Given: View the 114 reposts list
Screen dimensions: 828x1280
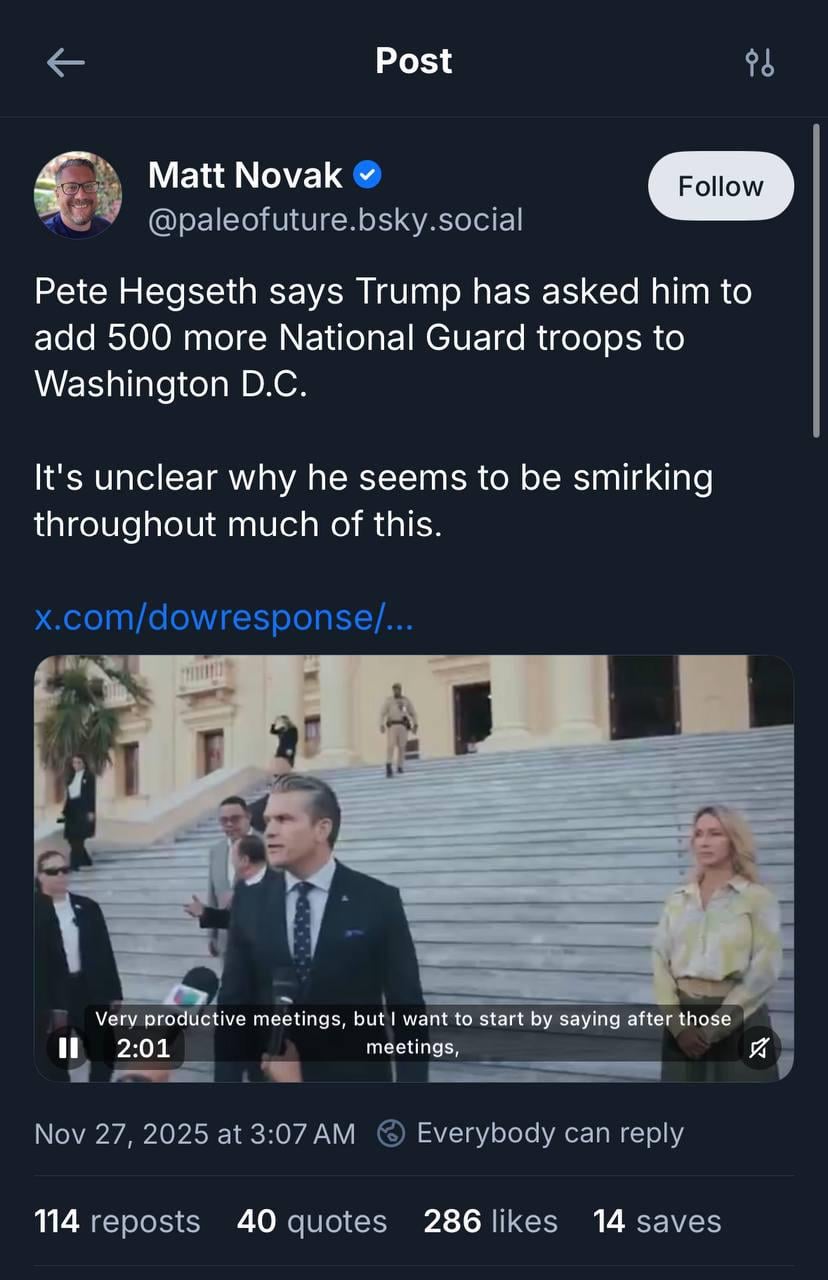Looking at the screenshot, I should [117, 1221].
